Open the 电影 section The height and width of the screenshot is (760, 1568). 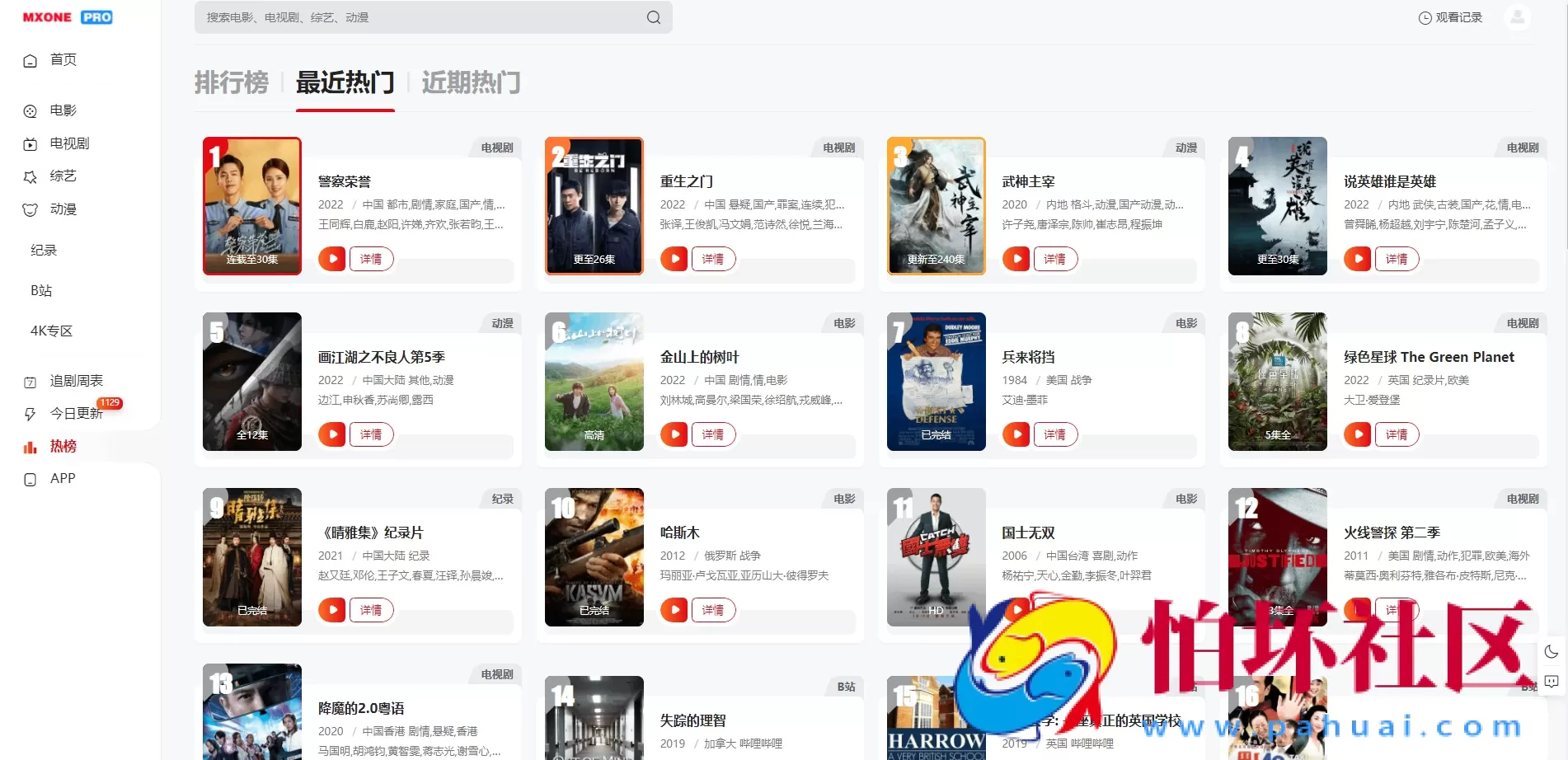tap(62, 110)
